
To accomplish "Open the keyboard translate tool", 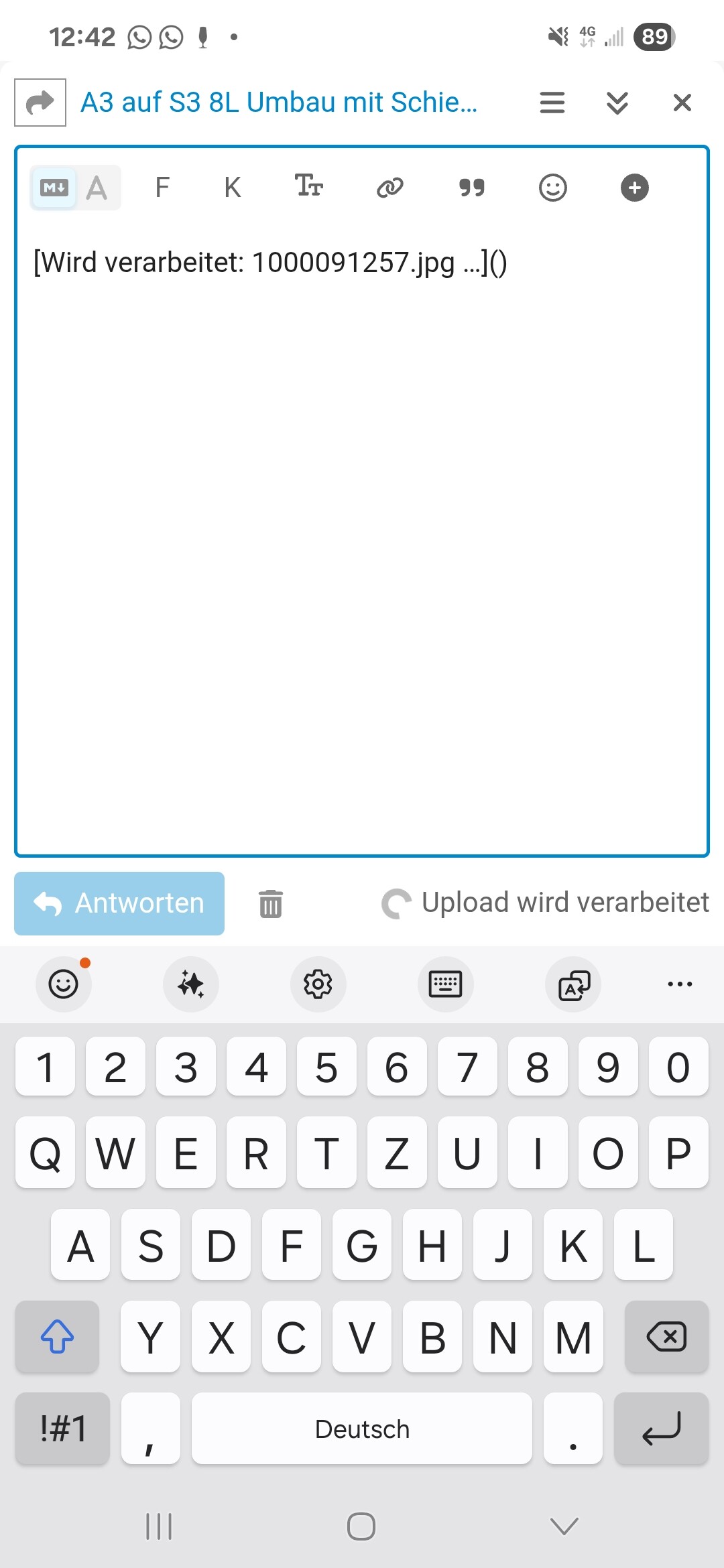I will [574, 984].
